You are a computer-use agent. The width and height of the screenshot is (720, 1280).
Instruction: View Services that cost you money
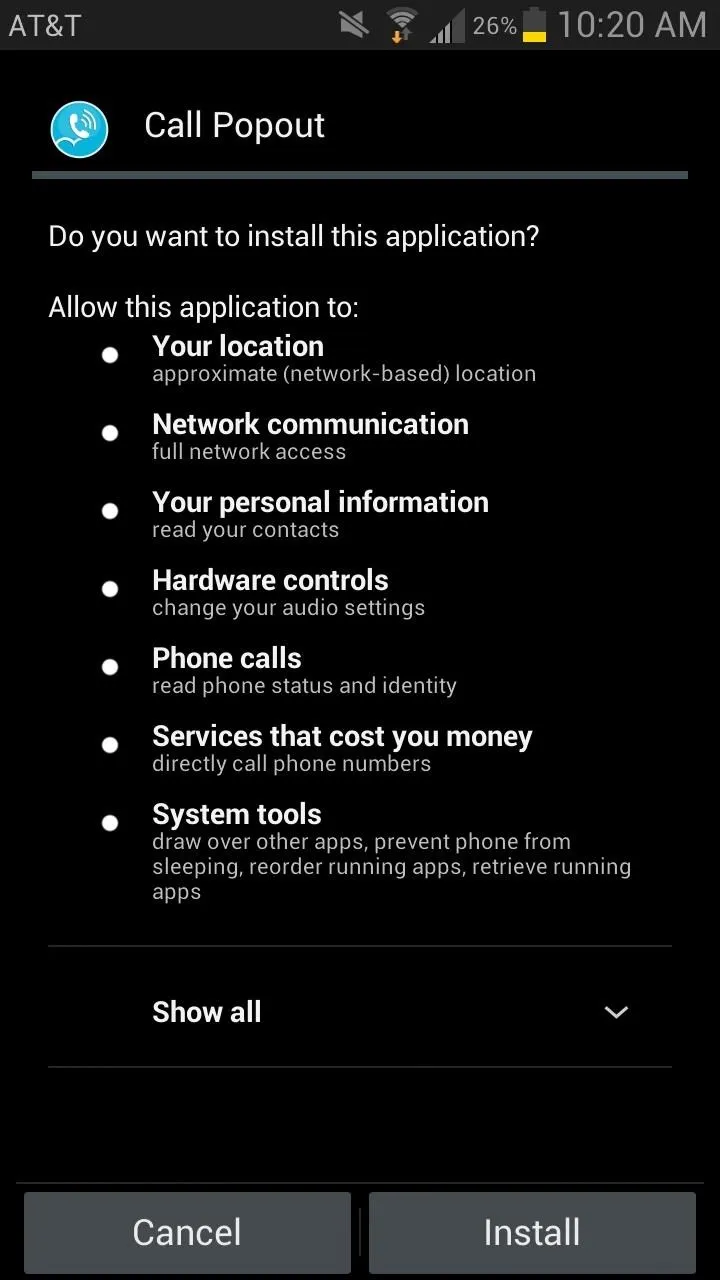pyautogui.click(x=360, y=748)
